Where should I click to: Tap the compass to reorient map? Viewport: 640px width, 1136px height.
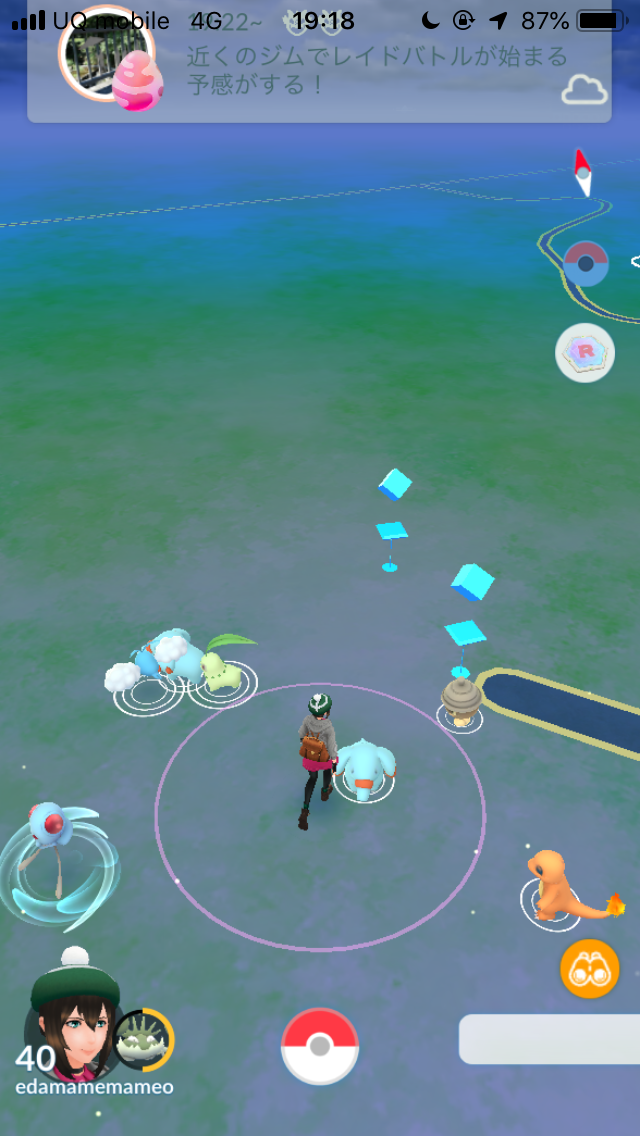tap(584, 173)
